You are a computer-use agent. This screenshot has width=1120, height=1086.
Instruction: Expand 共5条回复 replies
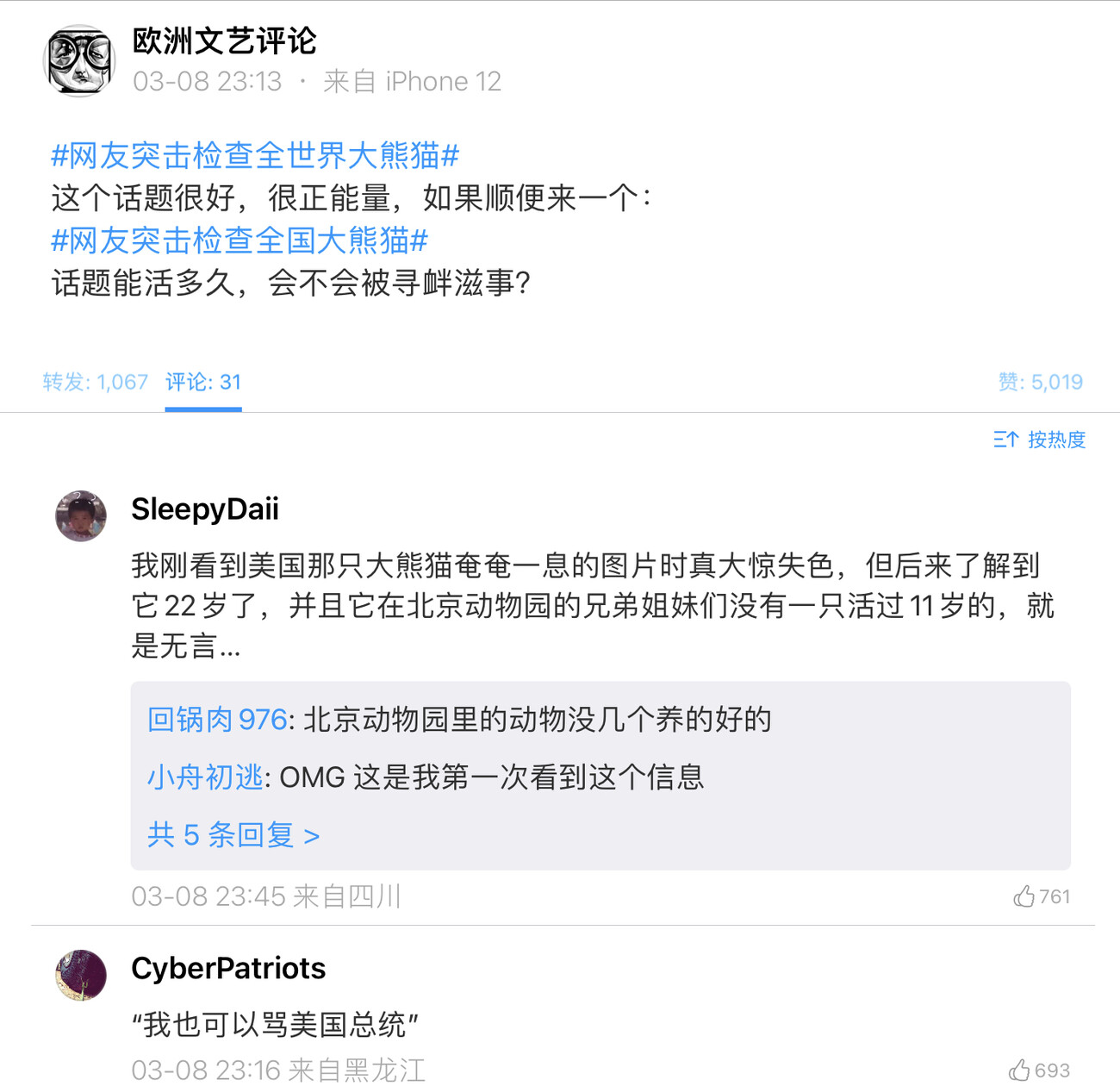(x=233, y=834)
